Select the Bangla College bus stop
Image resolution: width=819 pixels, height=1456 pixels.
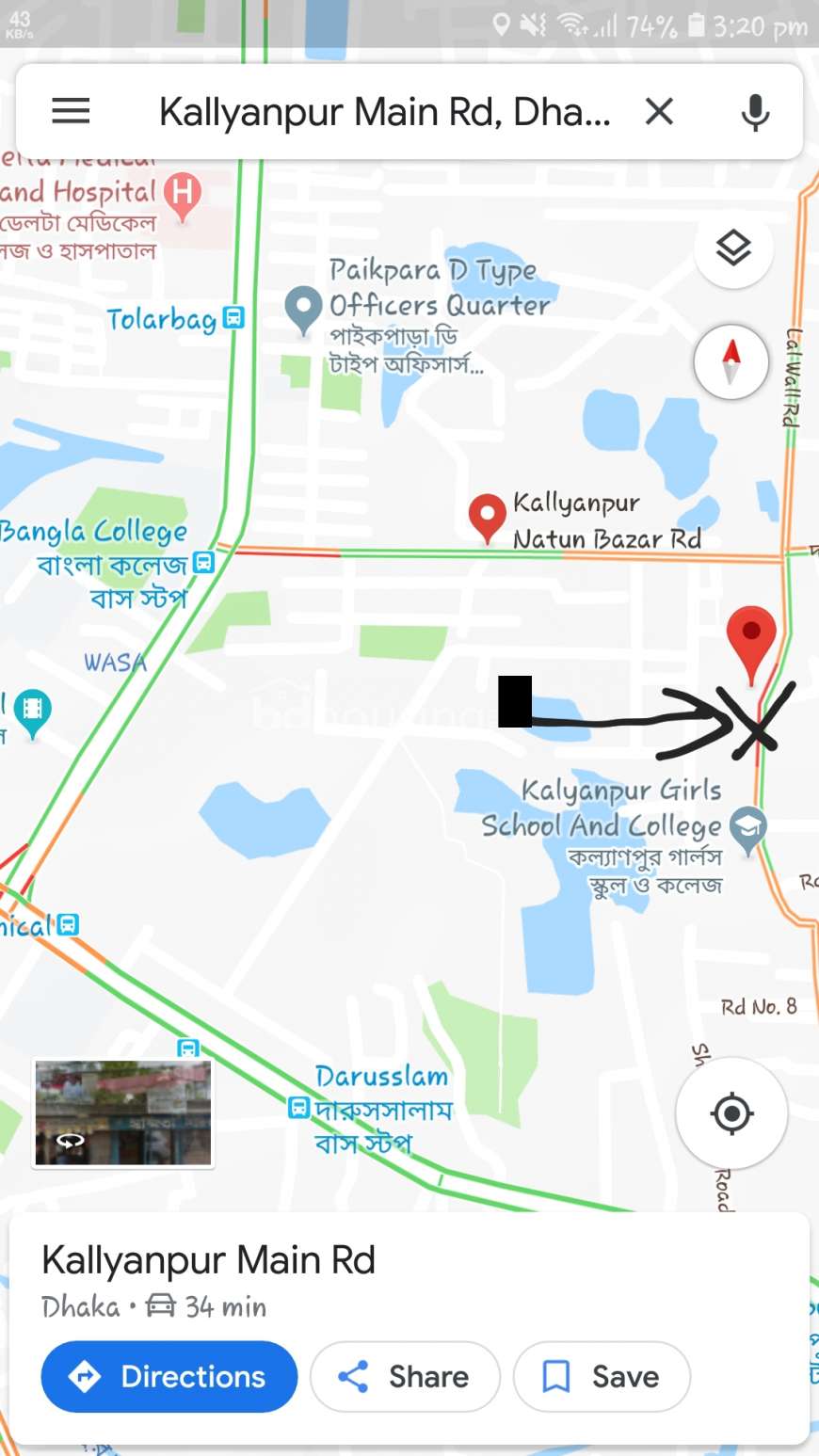[203, 563]
